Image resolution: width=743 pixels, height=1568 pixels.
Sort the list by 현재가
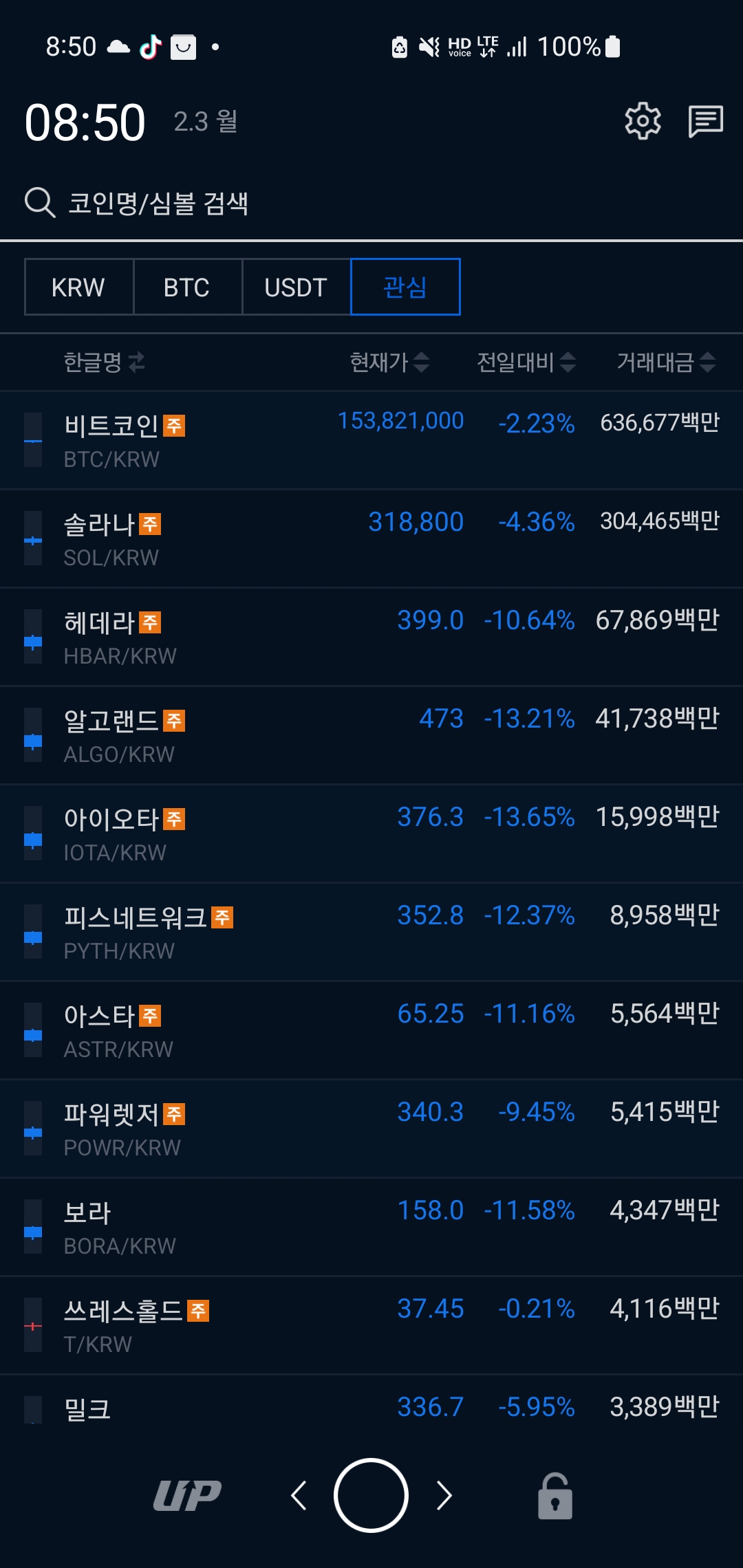(x=389, y=362)
